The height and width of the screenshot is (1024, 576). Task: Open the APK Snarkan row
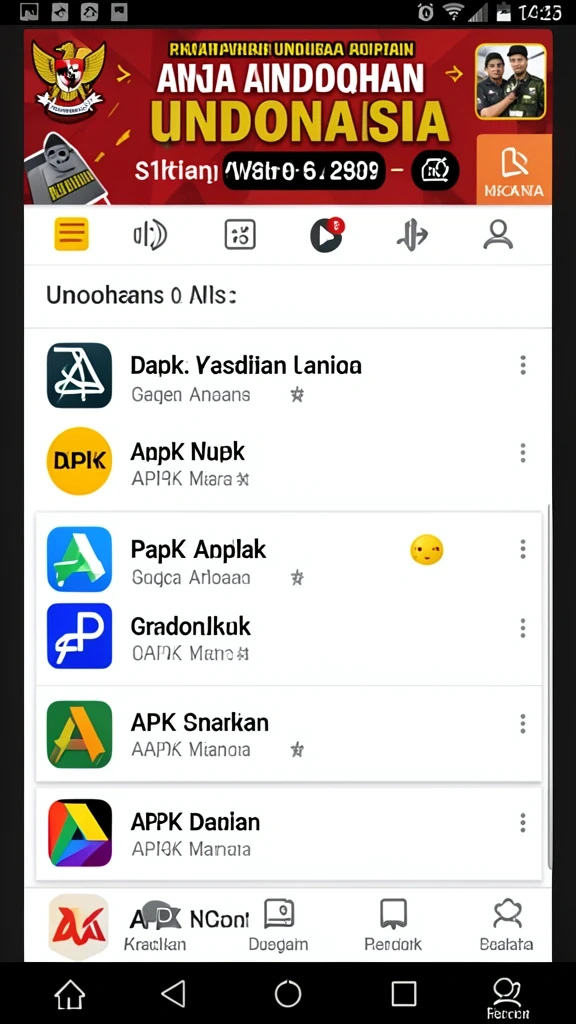pos(288,733)
